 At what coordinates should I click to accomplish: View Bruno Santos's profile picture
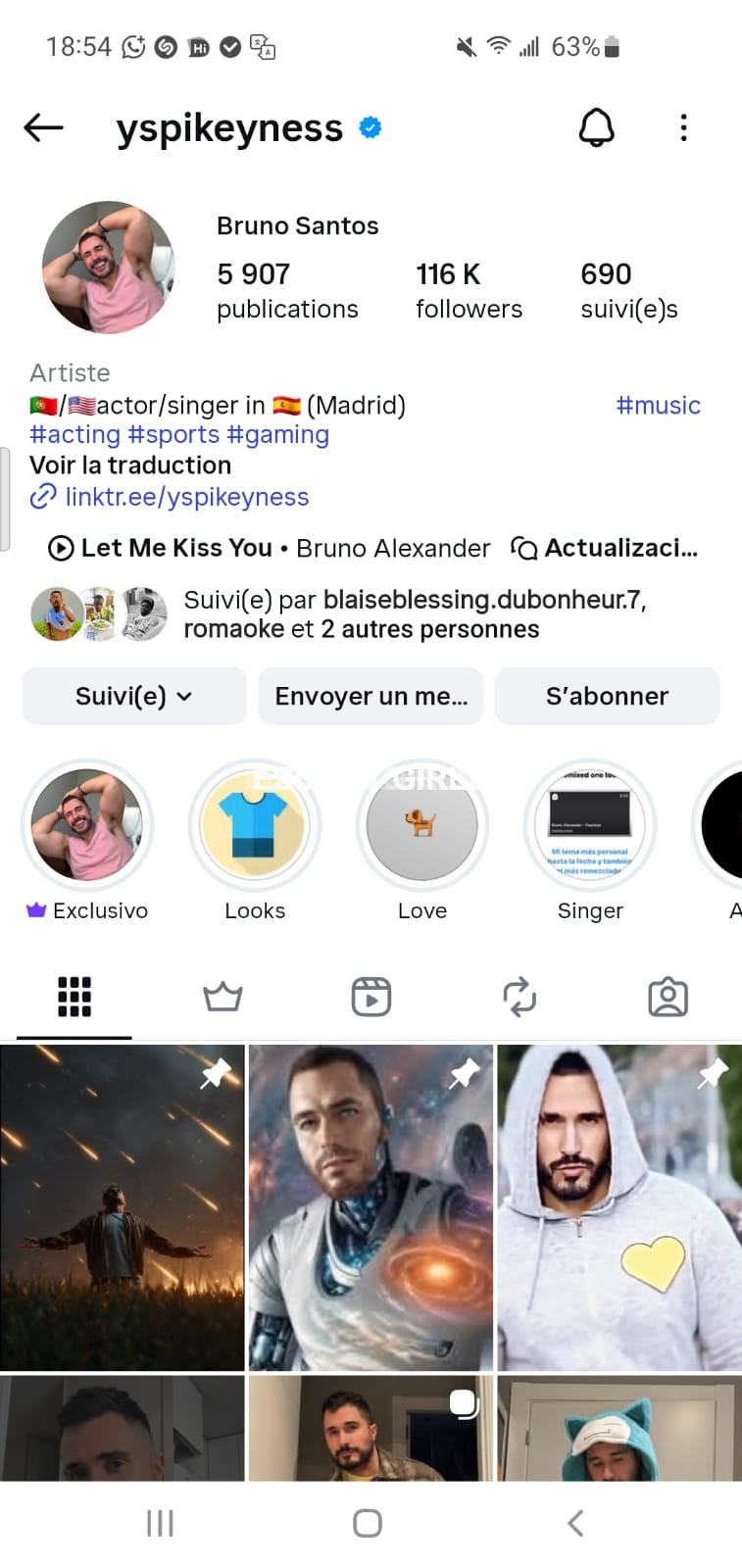[108, 268]
